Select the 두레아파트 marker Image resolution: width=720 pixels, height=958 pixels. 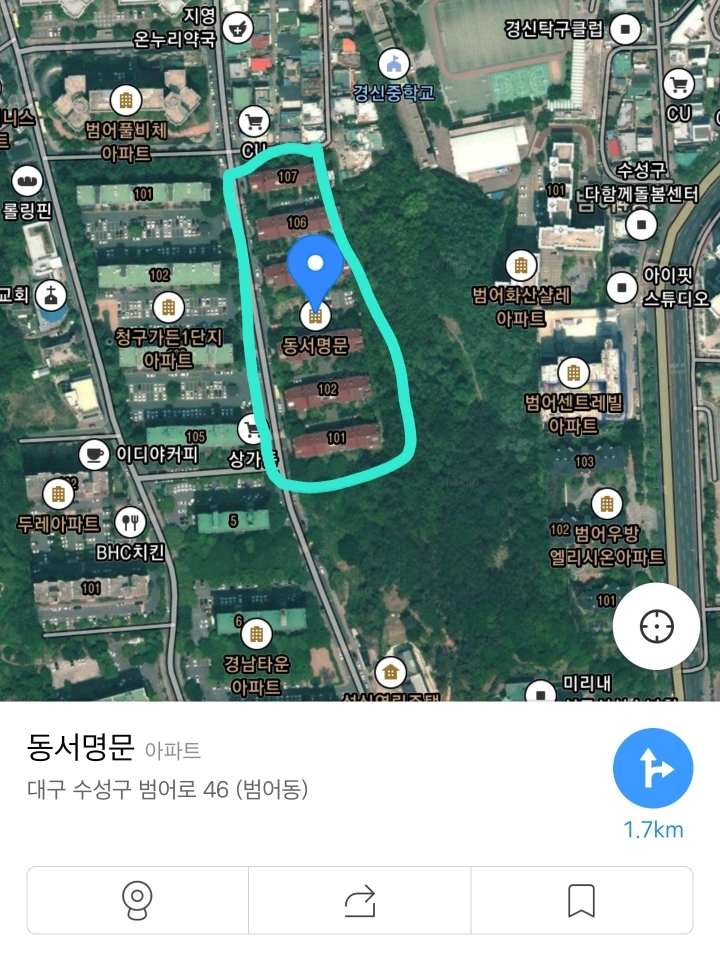[x=58, y=492]
